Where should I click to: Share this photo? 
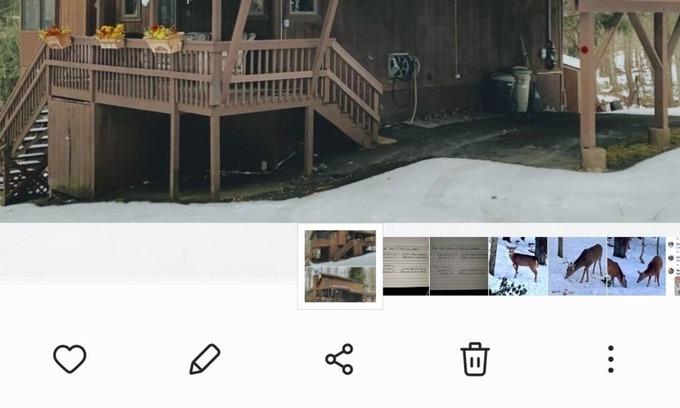(x=339, y=359)
